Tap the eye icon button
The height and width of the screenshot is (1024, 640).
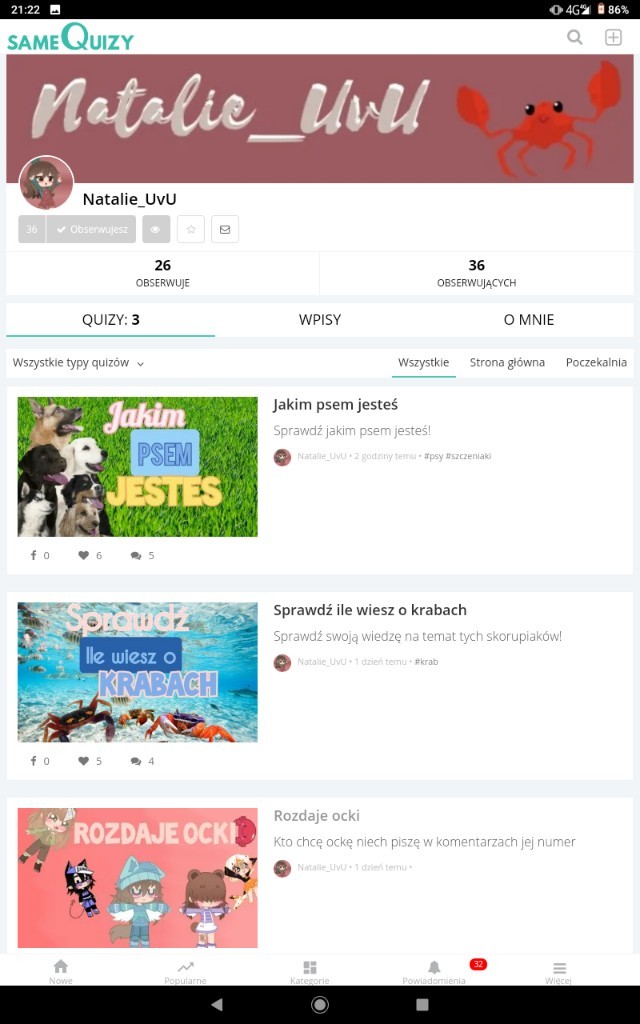coord(156,229)
